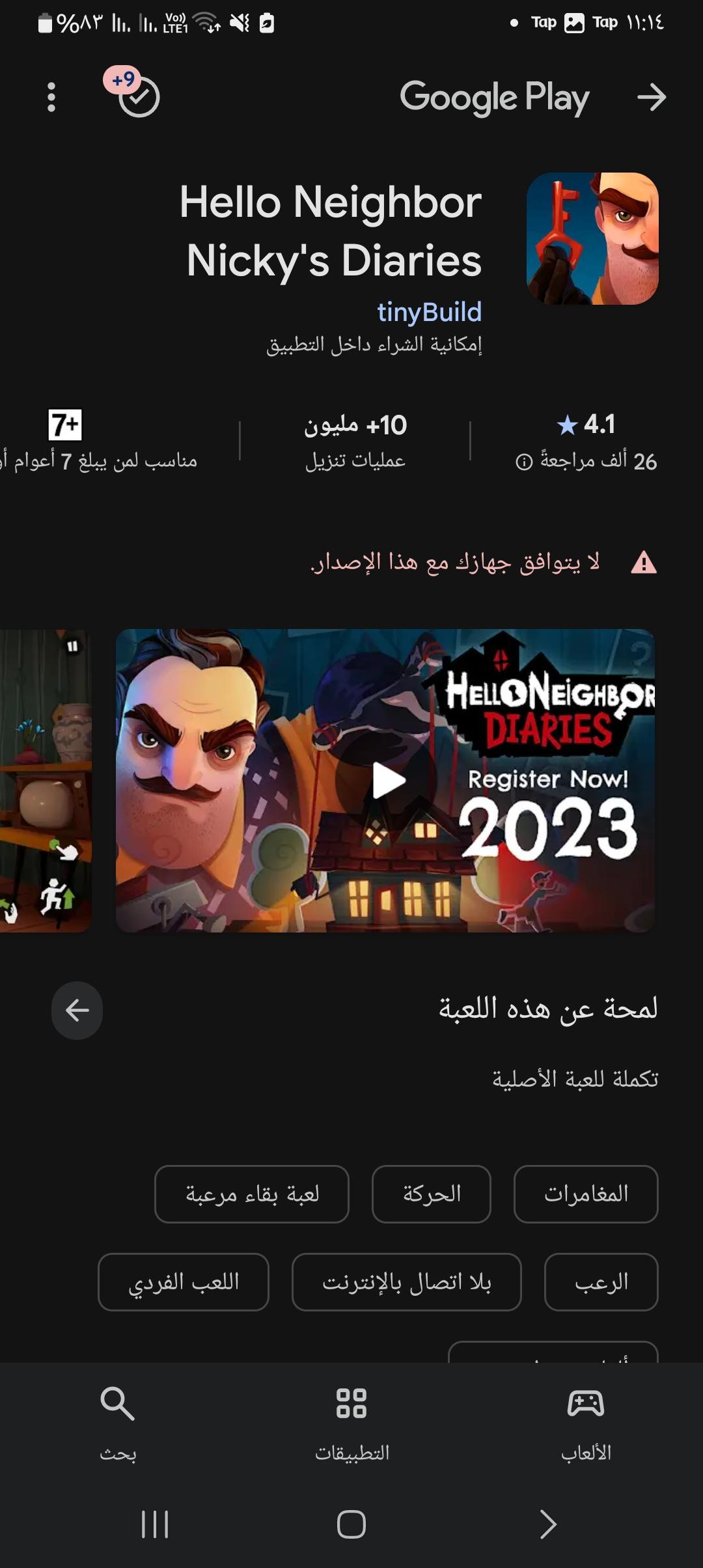Select the لعبة بقاء مرعبة chip
Viewport: 703px width, 1568px height.
pos(252,1194)
